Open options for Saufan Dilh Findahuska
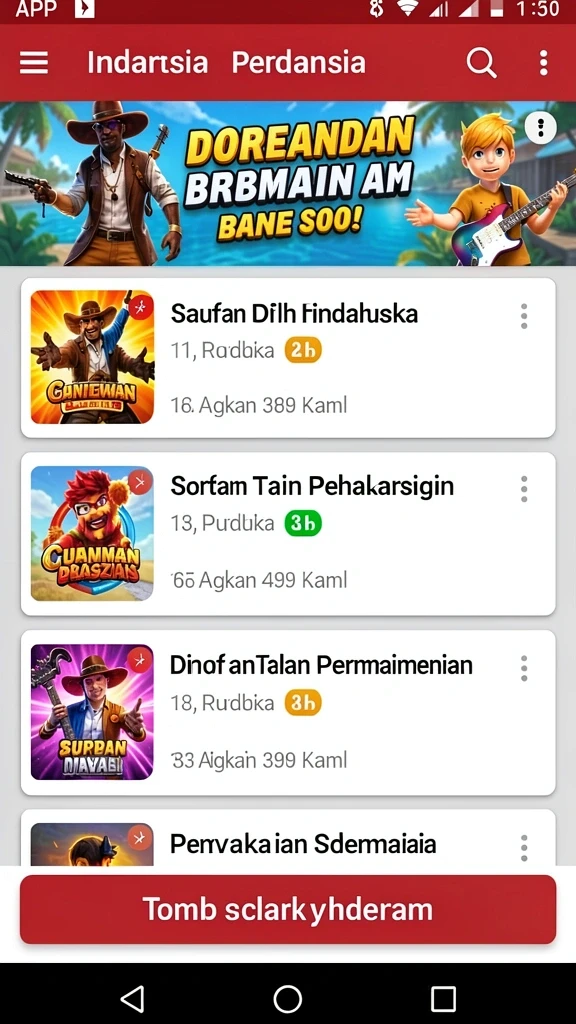The height and width of the screenshot is (1024, 576). (x=524, y=316)
